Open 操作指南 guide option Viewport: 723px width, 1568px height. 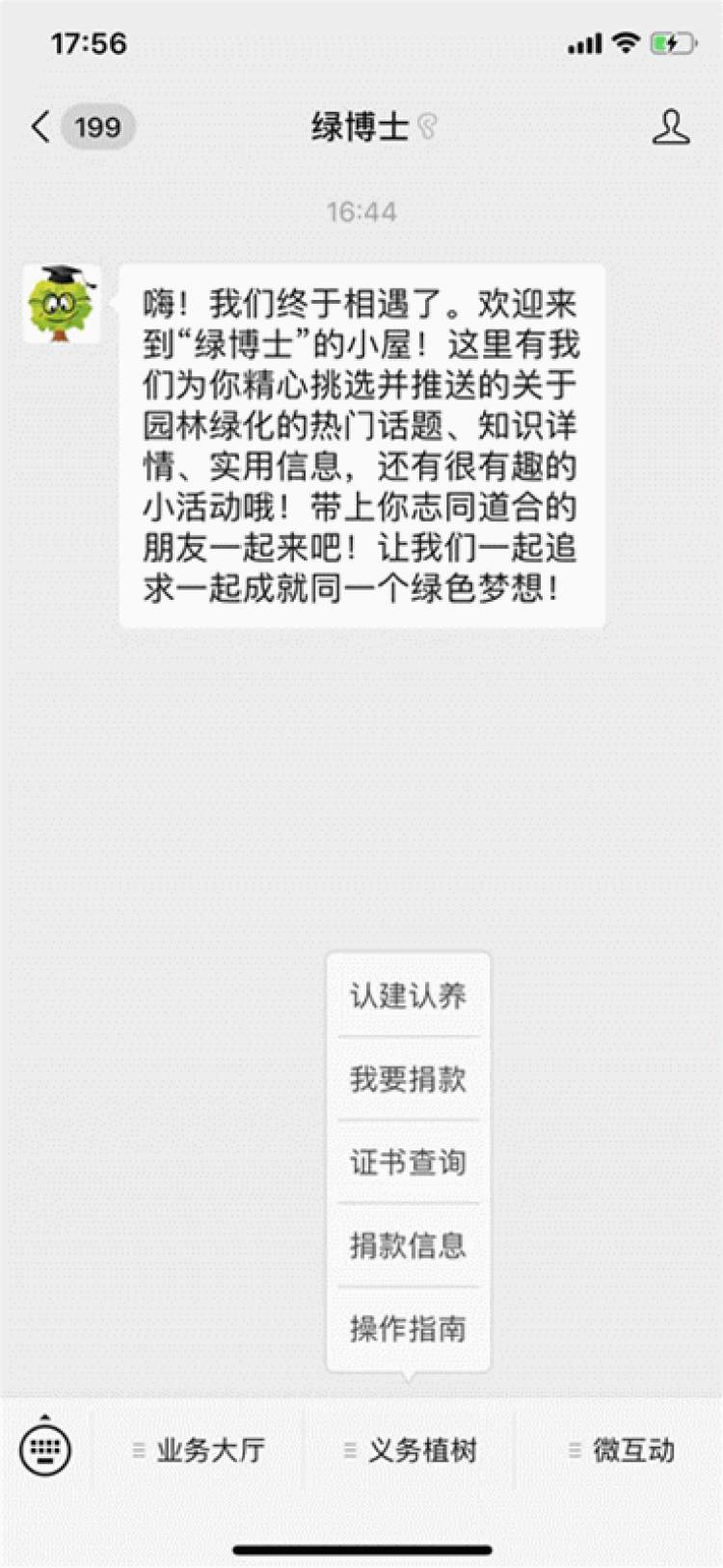coord(409,1329)
